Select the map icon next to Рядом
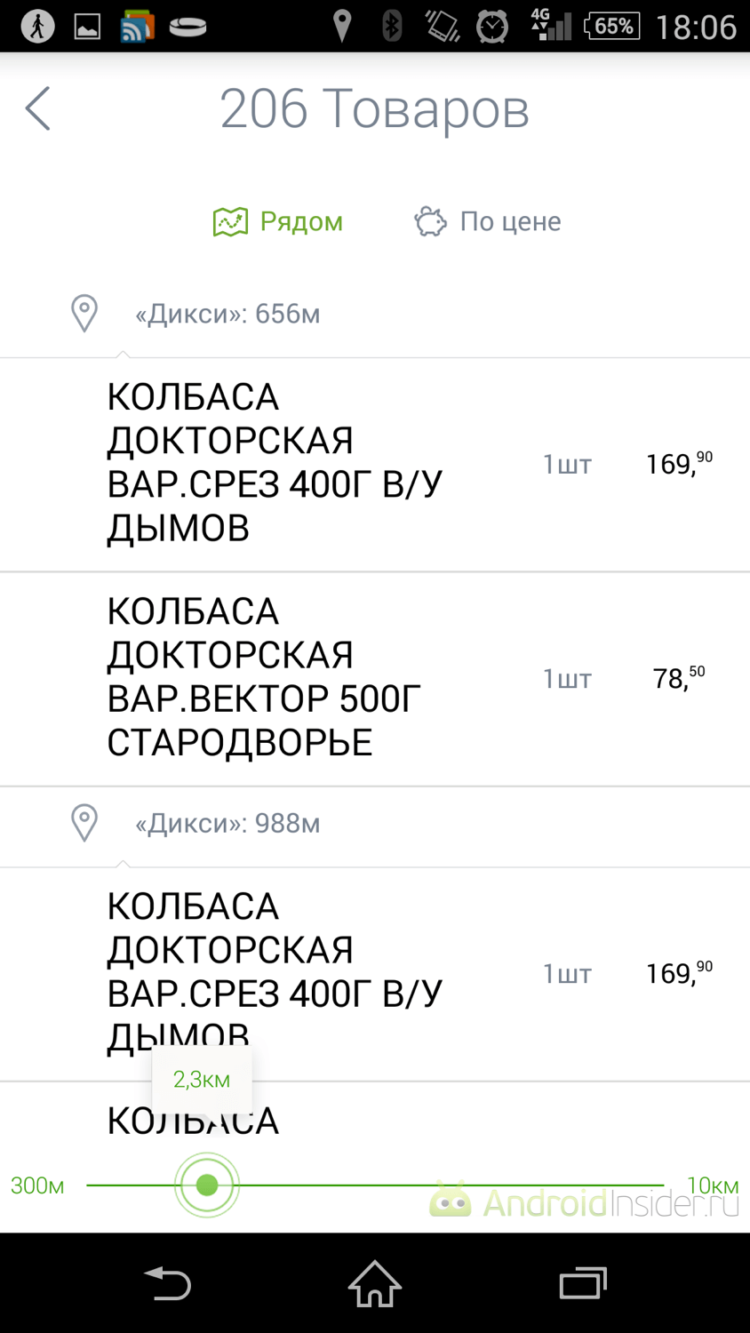750x1333 pixels. 231,221
